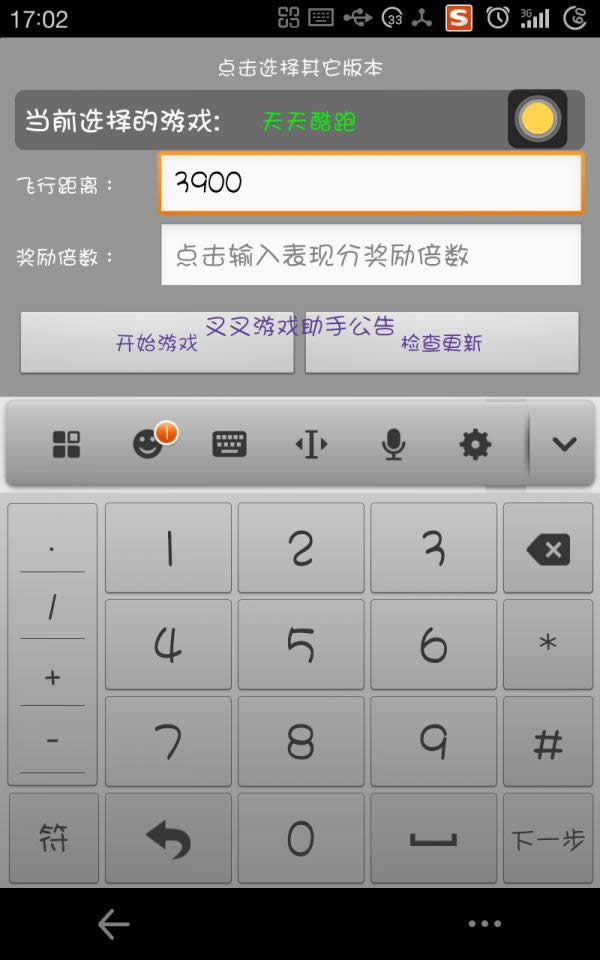Screen dimensions: 600x960
Task: Check for updates via 检查更新
Action: point(441,343)
